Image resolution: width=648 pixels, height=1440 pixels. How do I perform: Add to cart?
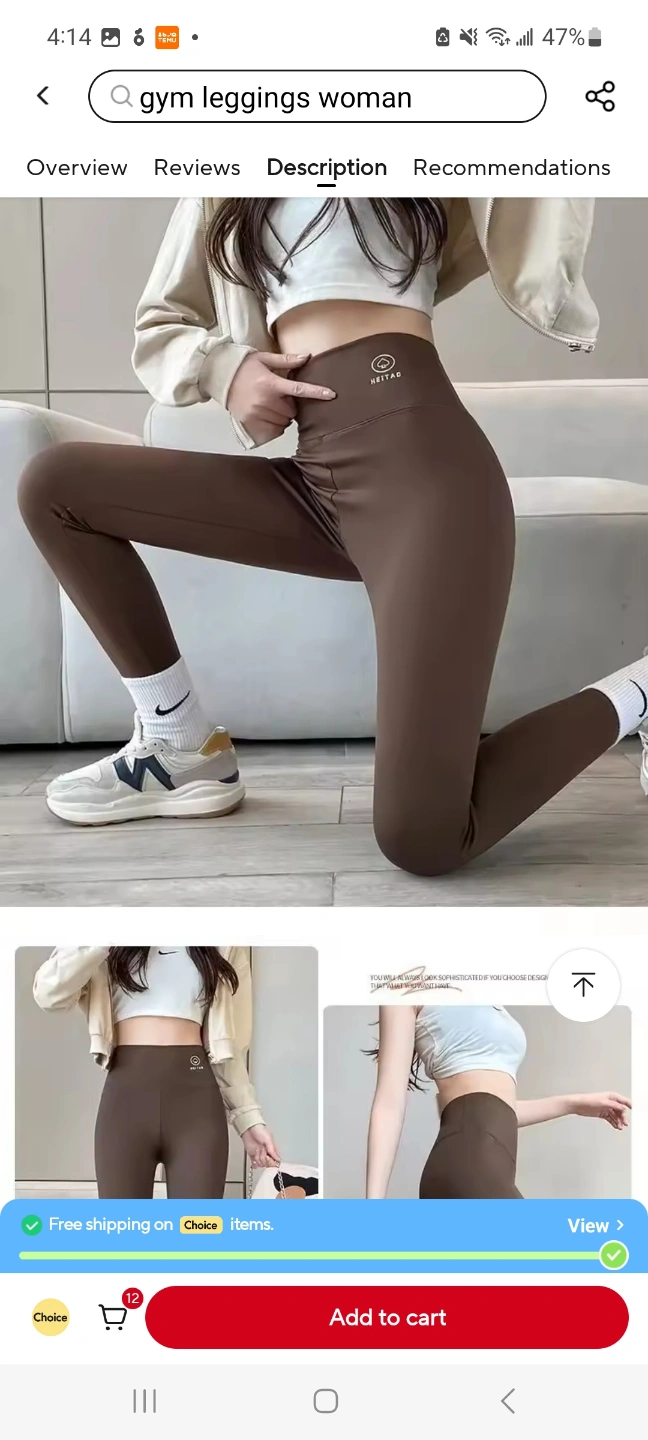[x=387, y=1317]
